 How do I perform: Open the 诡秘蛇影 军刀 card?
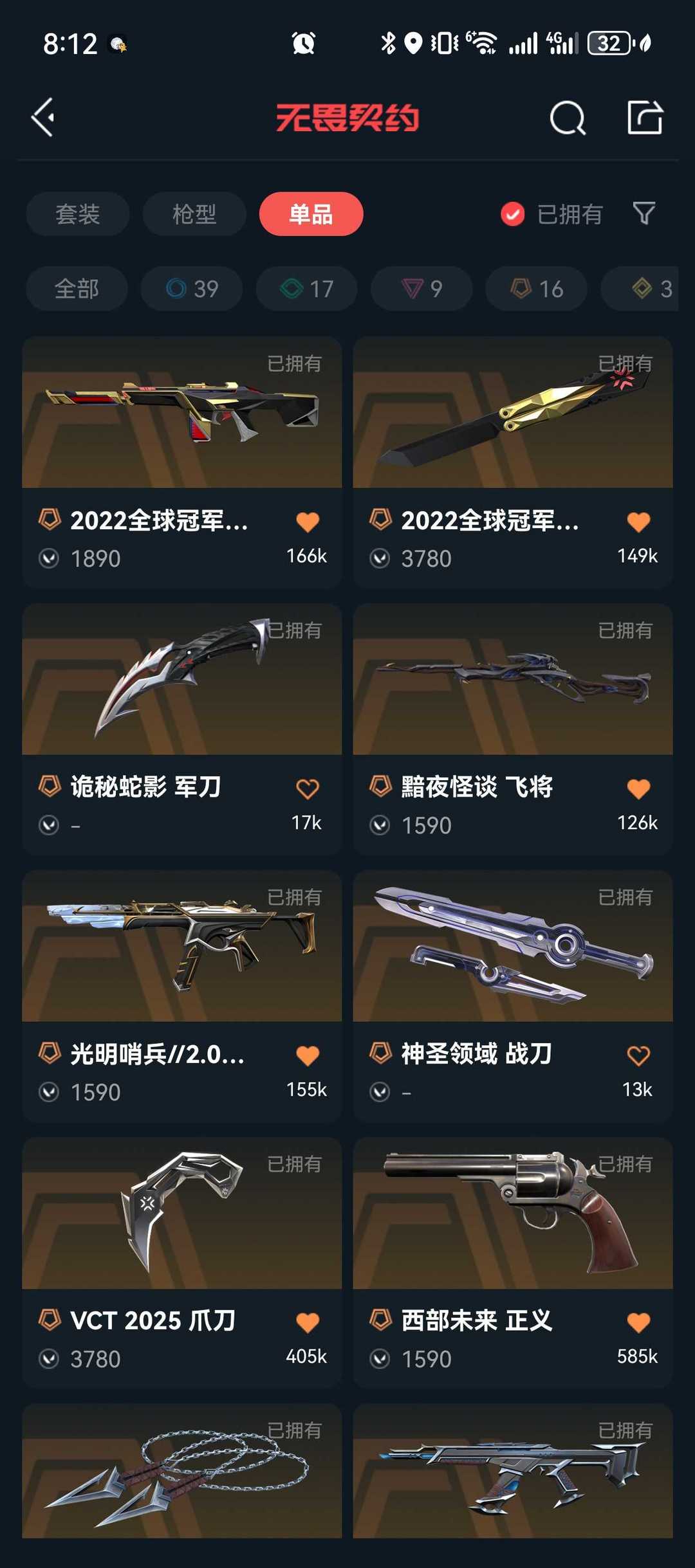tap(182, 729)
